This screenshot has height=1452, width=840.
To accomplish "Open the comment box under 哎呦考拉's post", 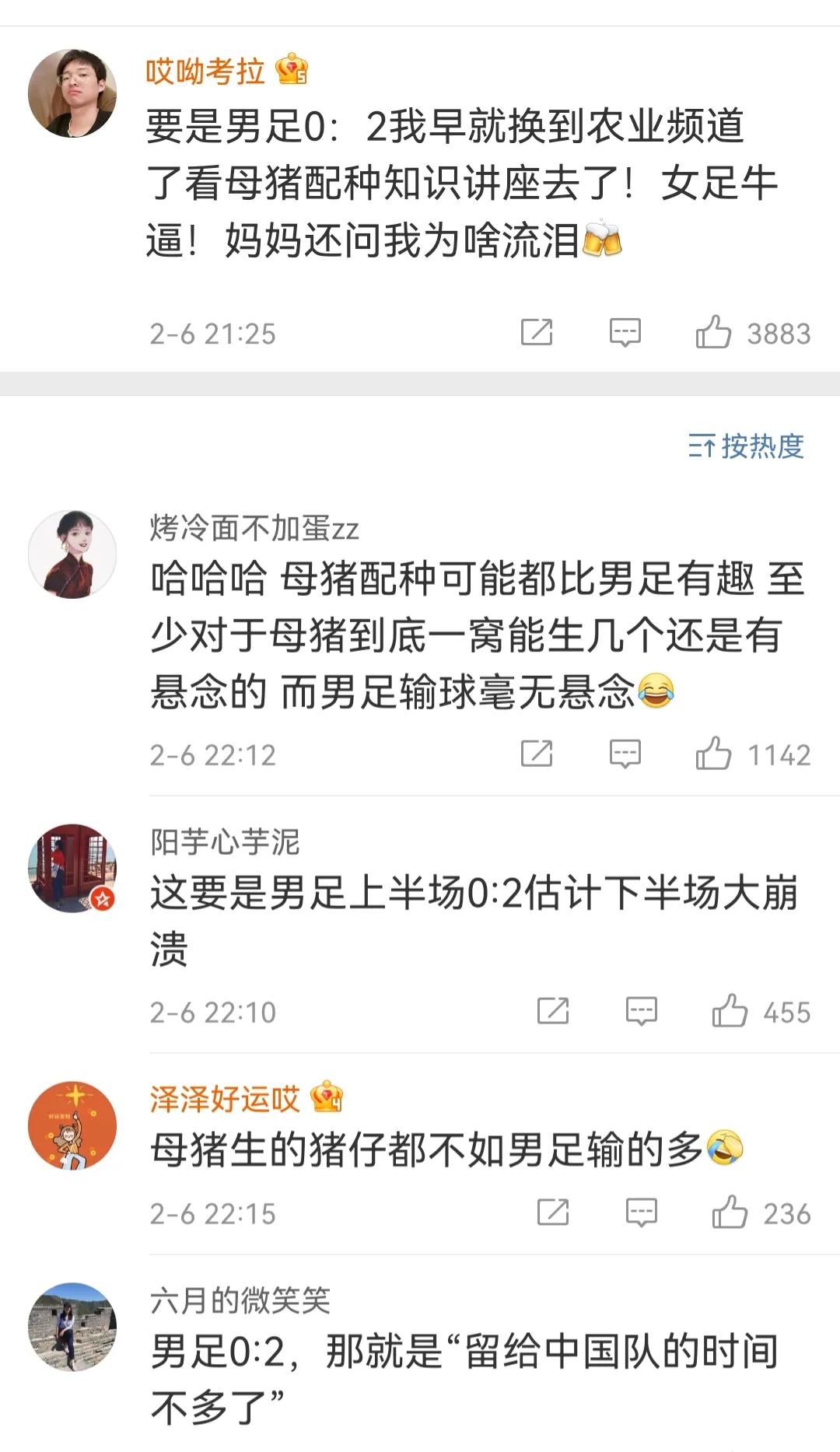I will 626,332.
